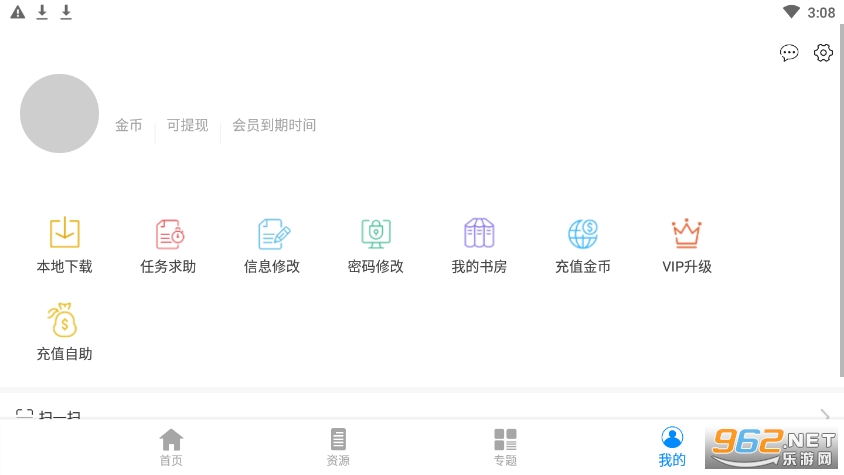
Task: Open 信息修改 to edit info
Action: tap(272, 245)
